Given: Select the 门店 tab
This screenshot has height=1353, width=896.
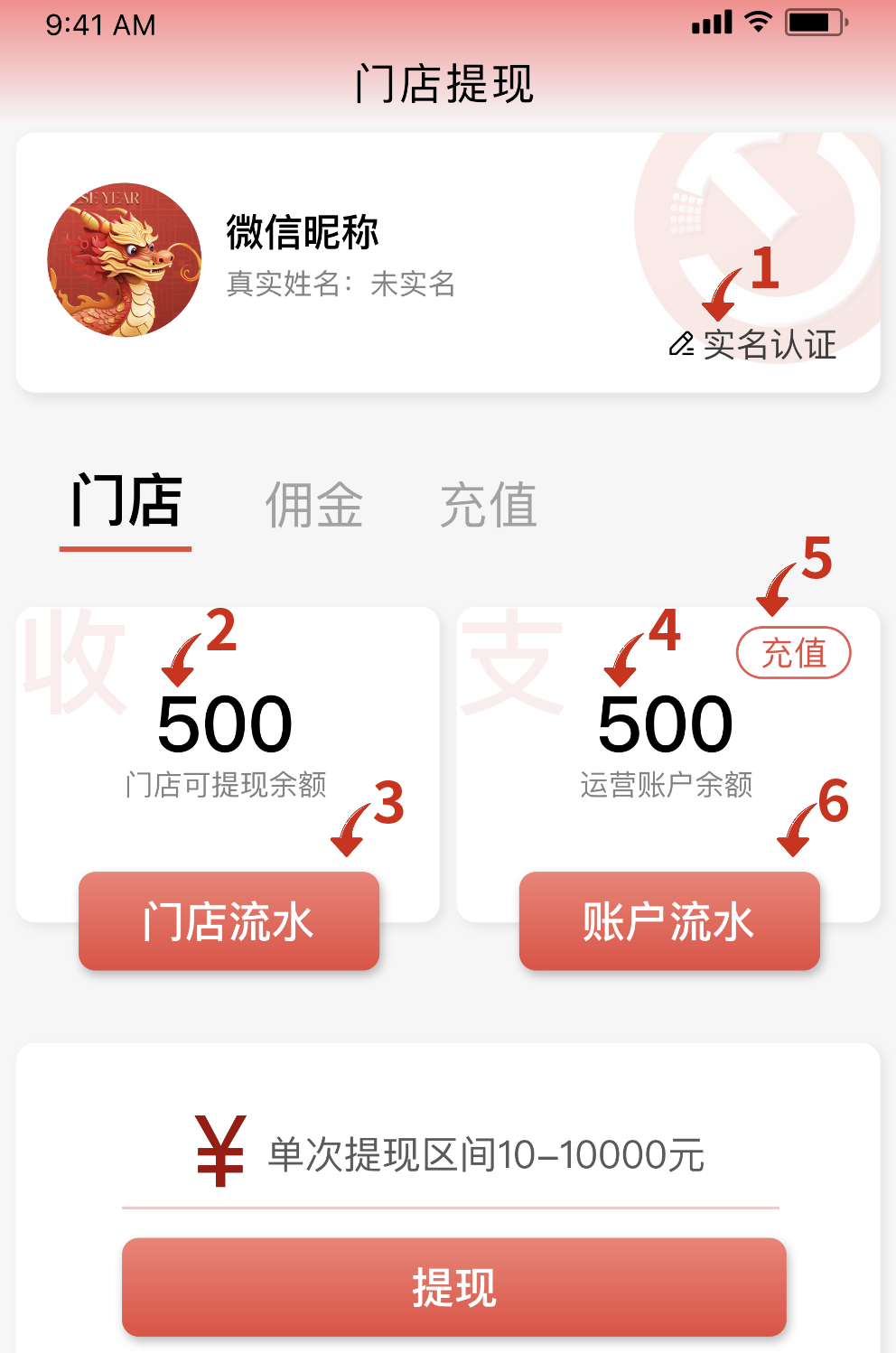Looking at the screenshot, I should (126, 502).
